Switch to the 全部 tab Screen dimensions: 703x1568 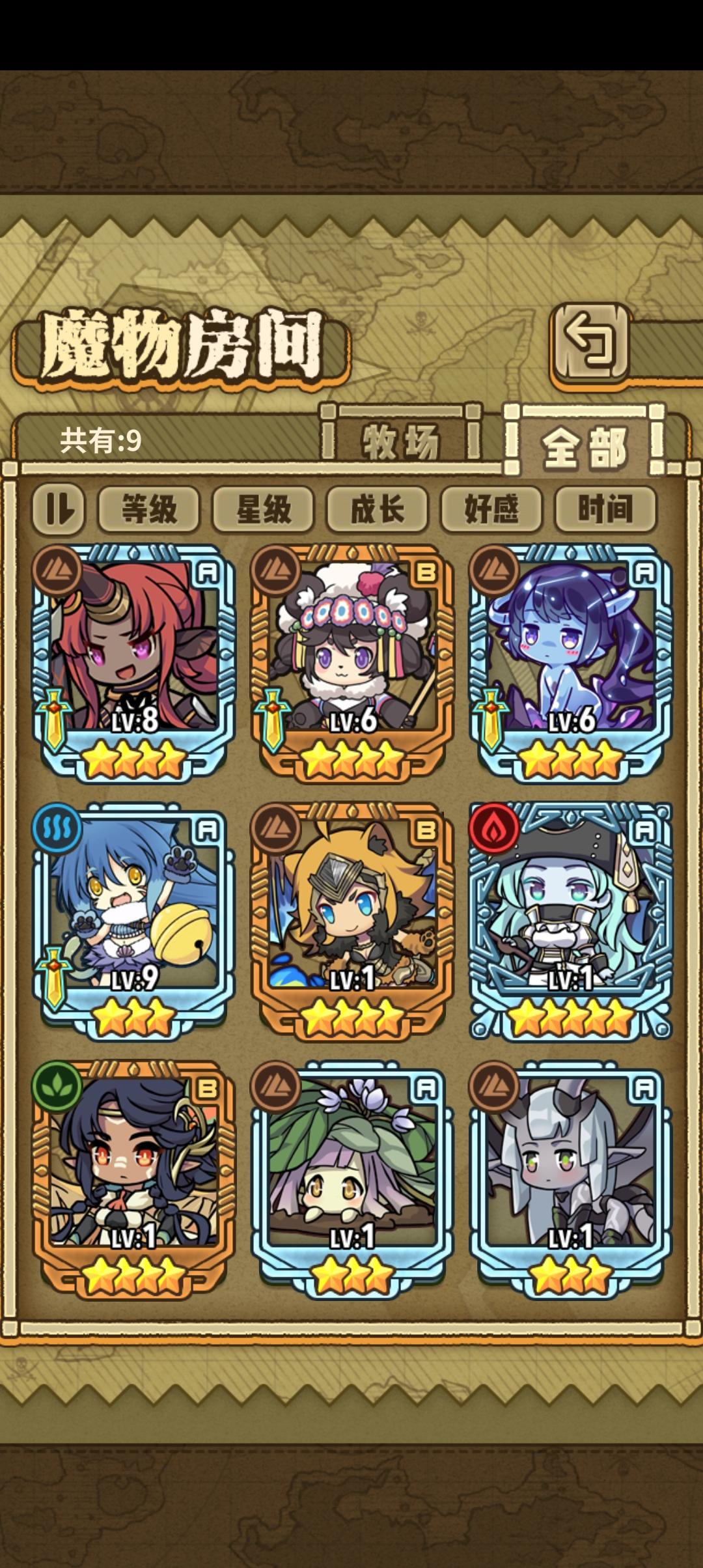pyautogui.click(x=586, y=441)
